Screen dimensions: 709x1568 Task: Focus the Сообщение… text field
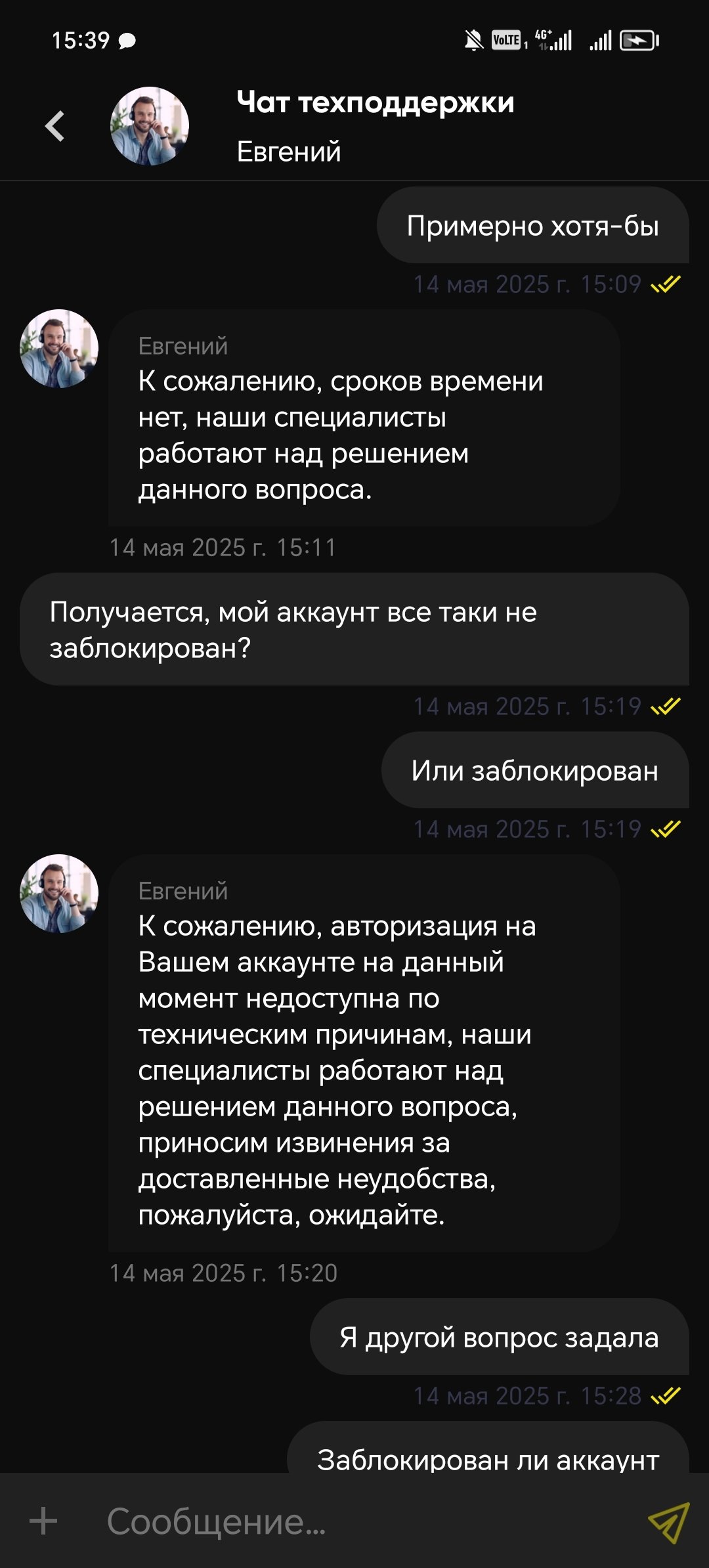coord(354,1521)
